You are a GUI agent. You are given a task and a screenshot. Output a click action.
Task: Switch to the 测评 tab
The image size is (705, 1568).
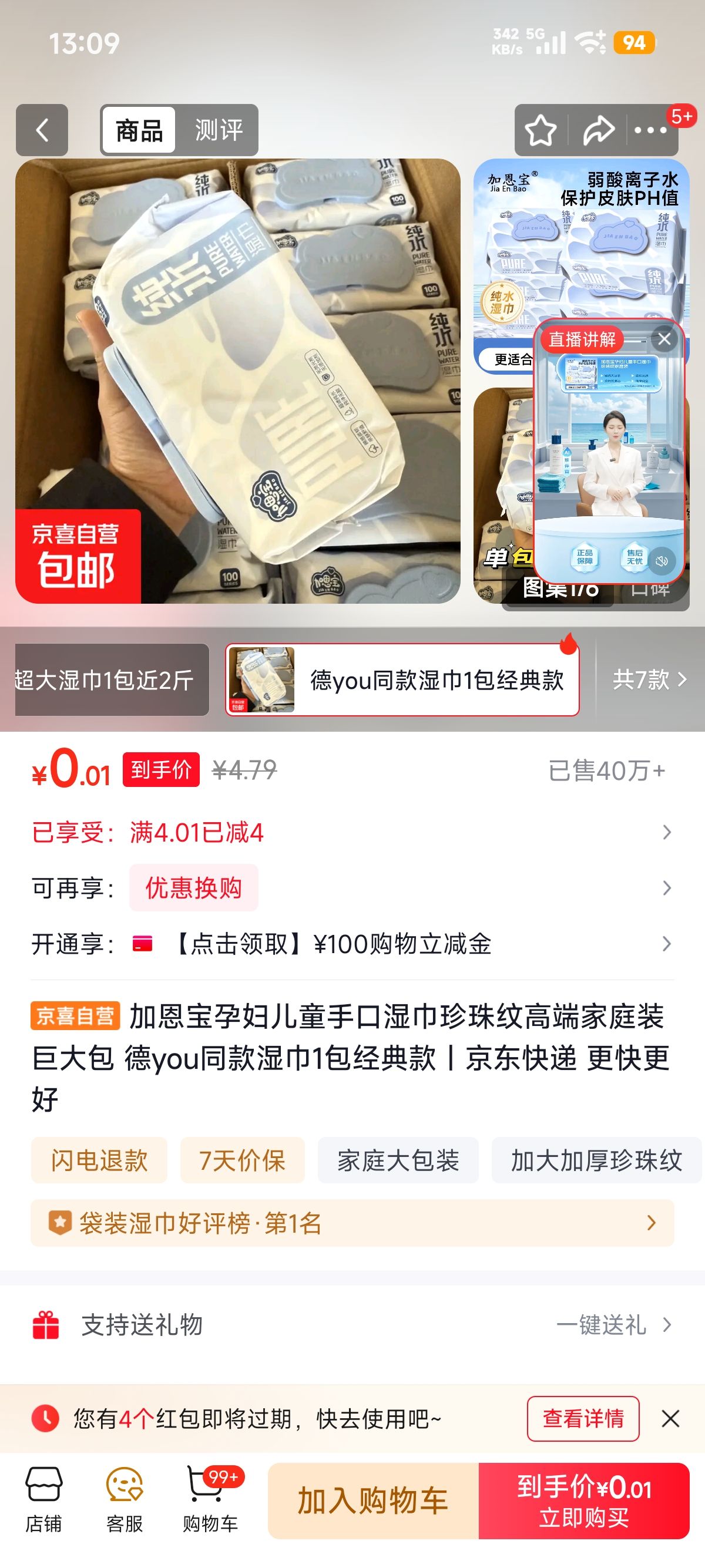pos(217,129)
